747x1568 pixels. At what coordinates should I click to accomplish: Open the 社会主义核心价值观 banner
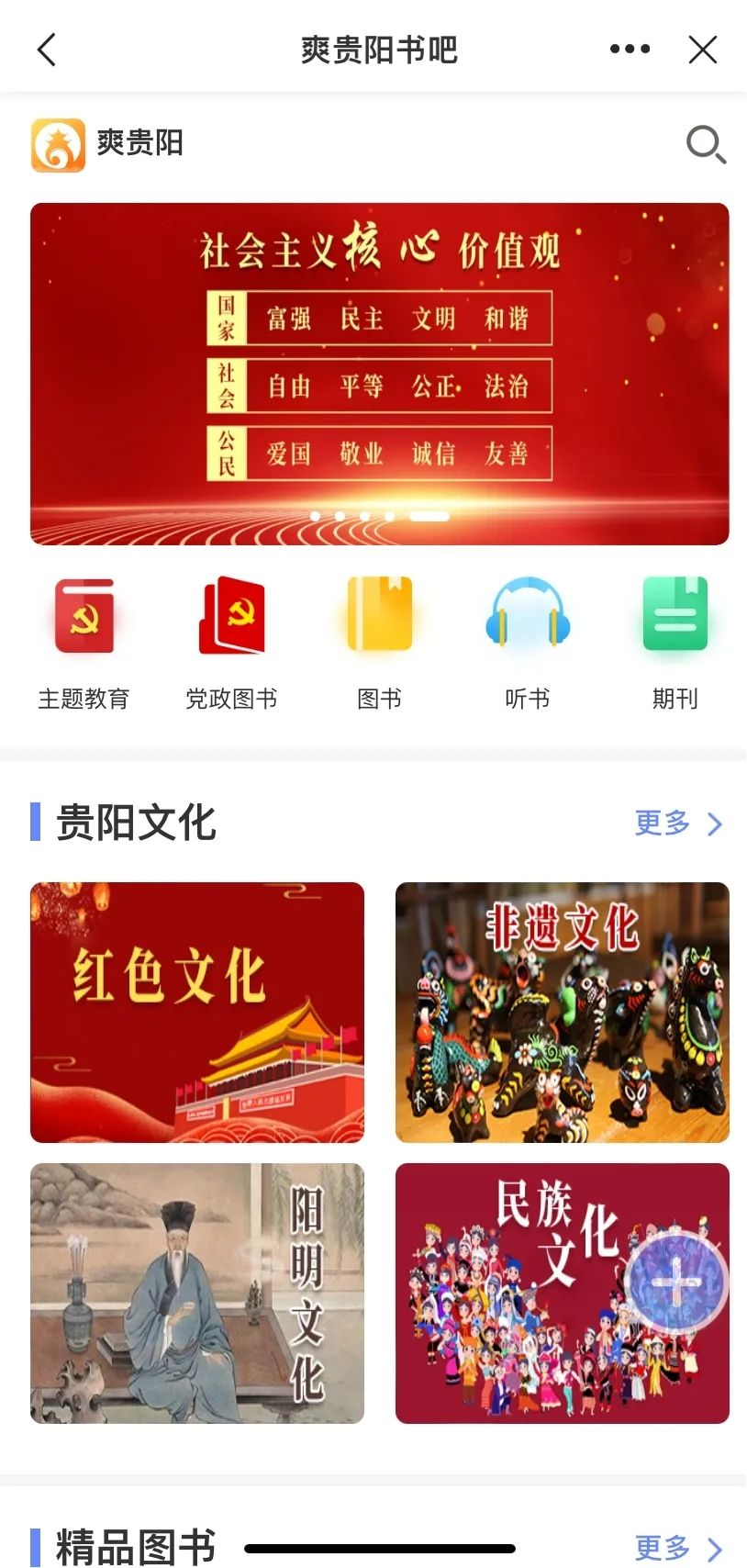[379, 374]
